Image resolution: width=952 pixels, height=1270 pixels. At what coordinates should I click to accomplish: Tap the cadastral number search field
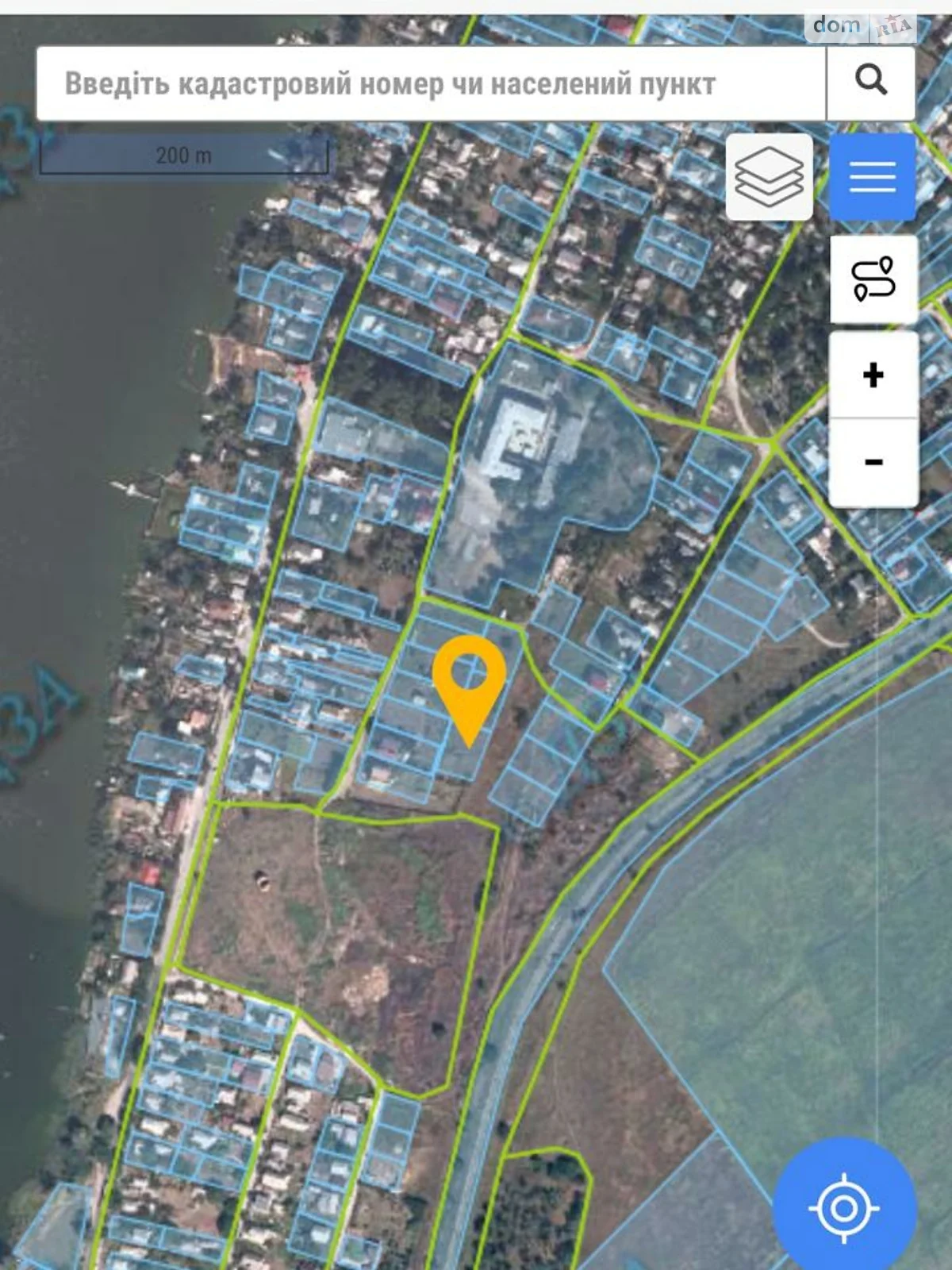point(428,83)
